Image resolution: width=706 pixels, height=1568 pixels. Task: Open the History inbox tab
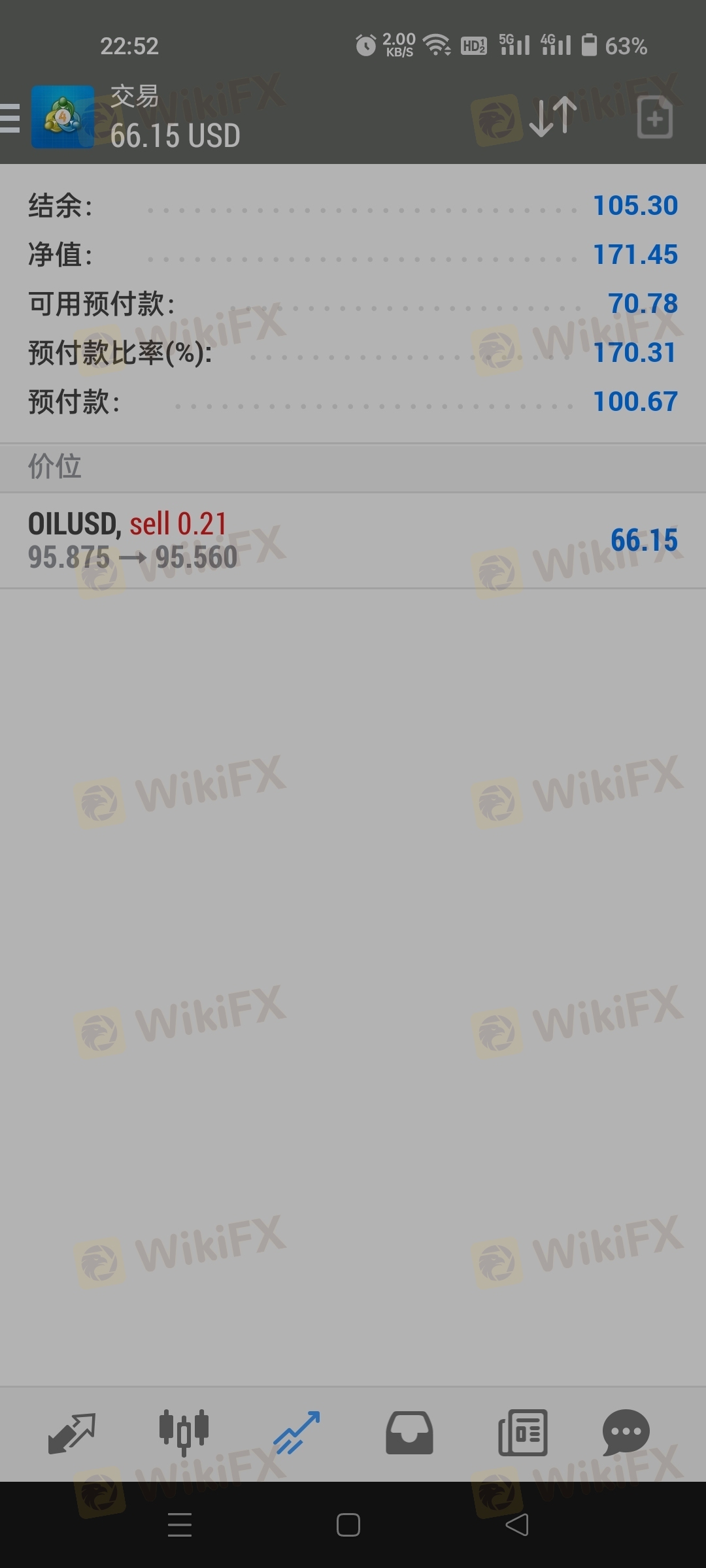409,1433
